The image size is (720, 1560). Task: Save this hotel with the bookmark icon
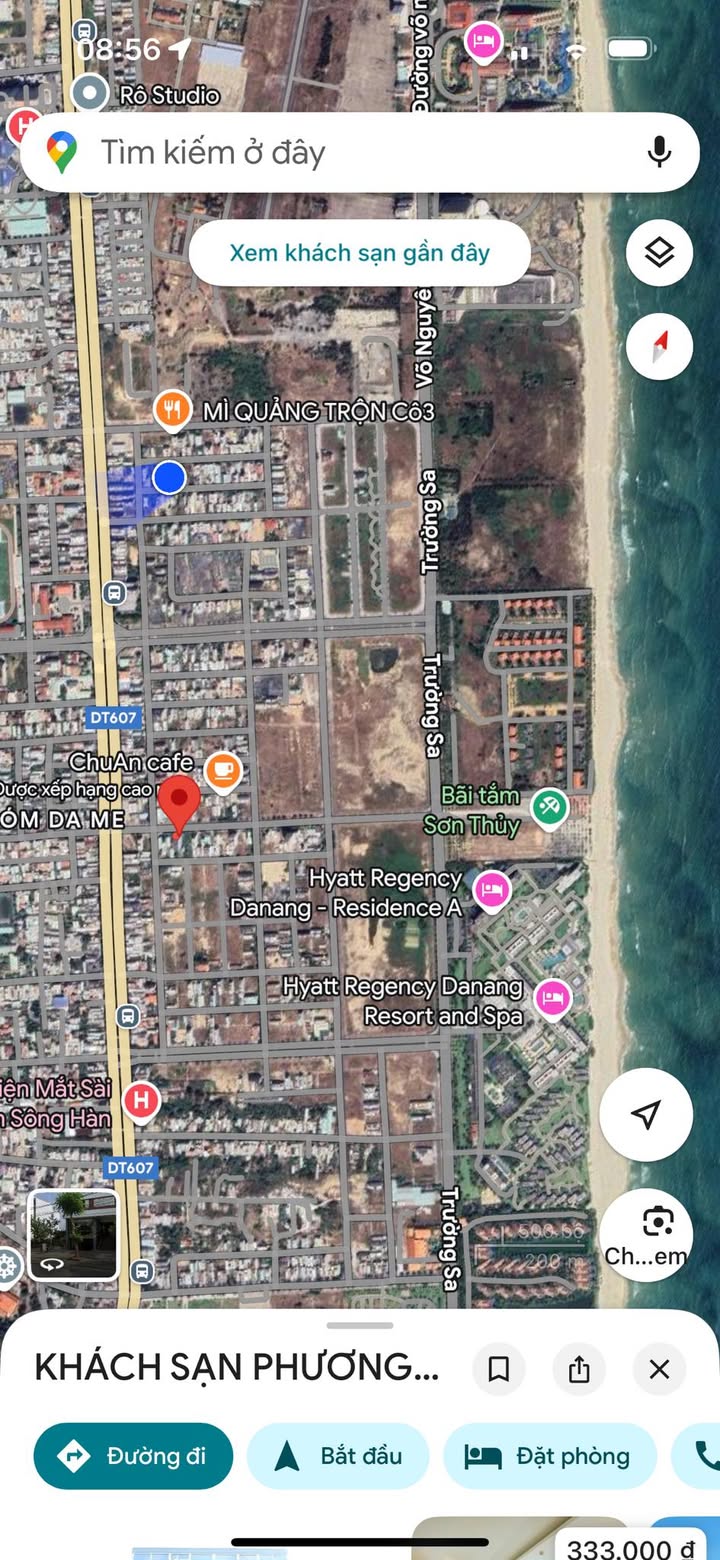coord(498,1369)
